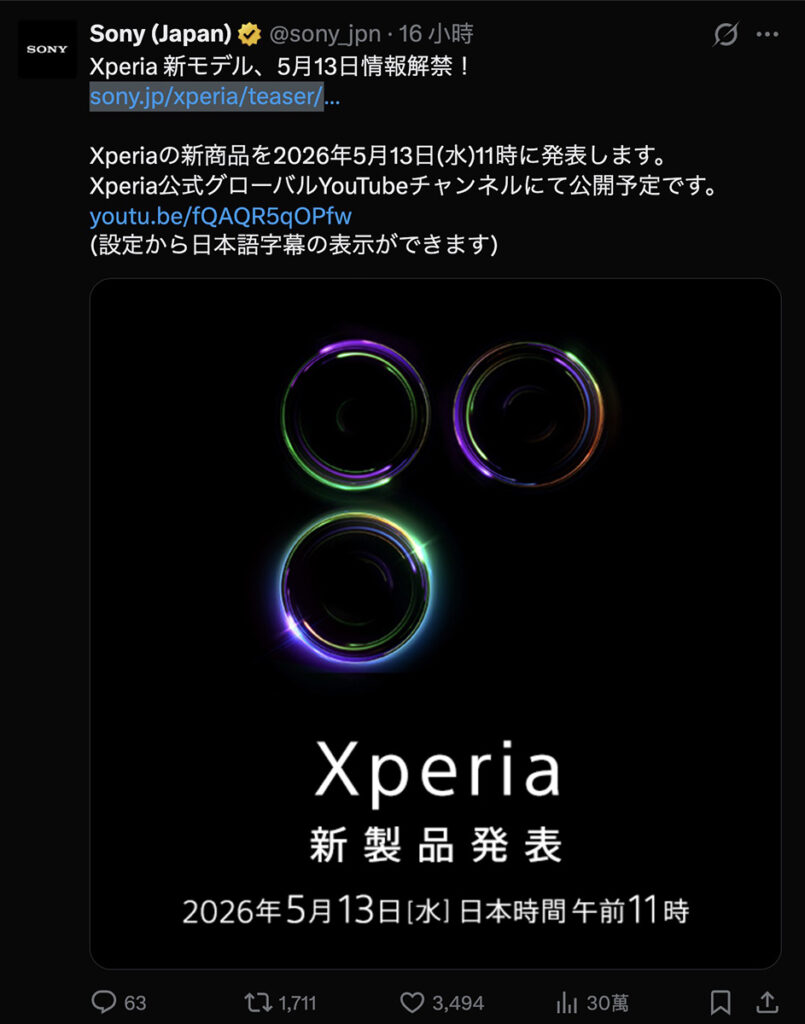Screen dimensions: 805x1024
Task: Tap the Grok icon beside the post
Action: [x=725, y=34]
